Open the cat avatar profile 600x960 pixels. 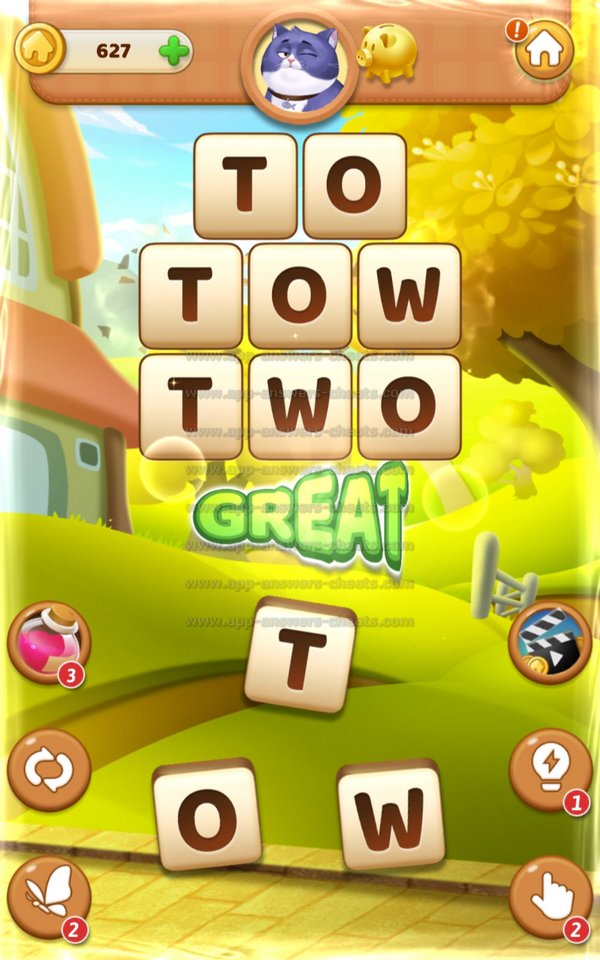click(x=299, y=62)
